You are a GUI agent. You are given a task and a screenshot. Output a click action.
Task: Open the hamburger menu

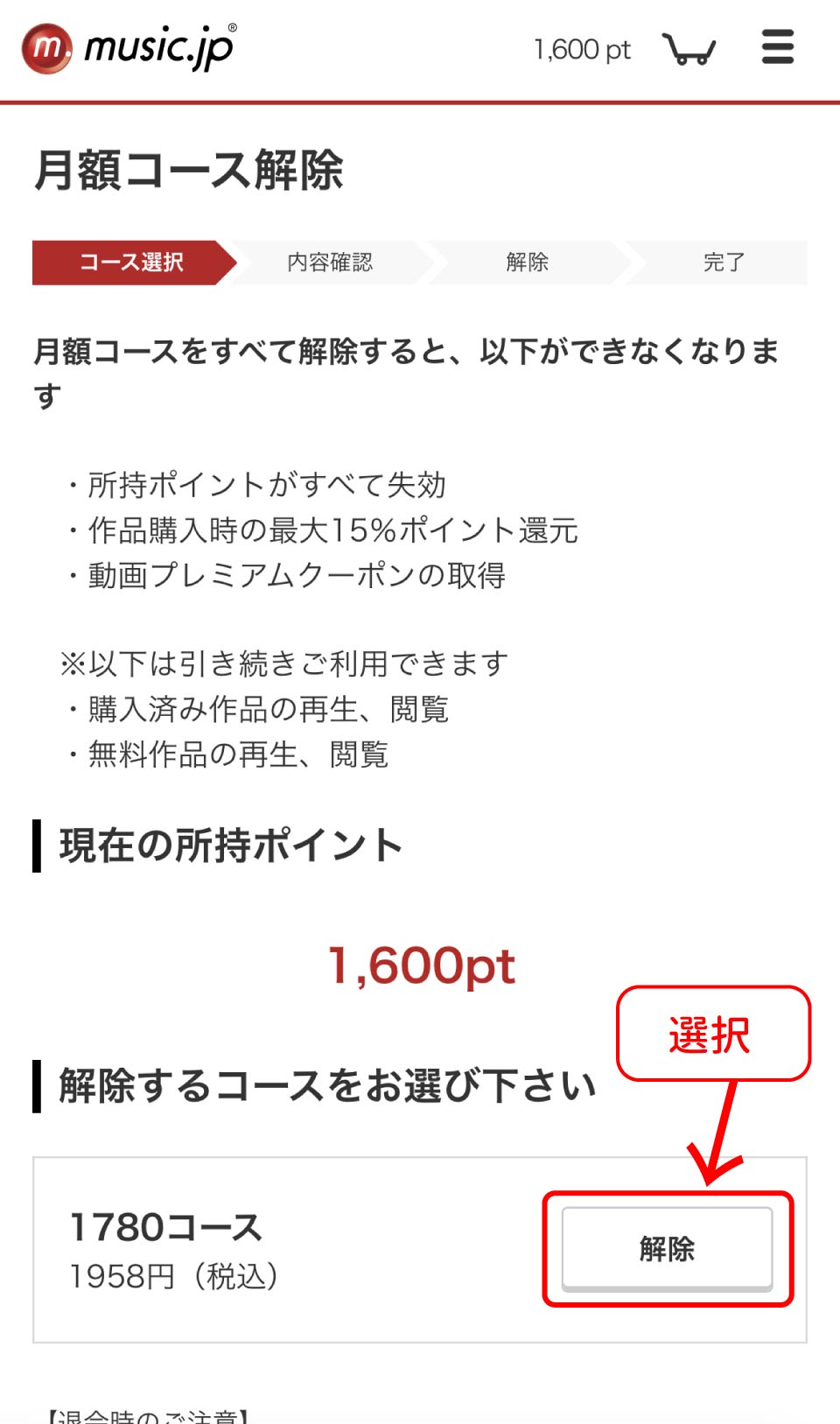point(777,47)
